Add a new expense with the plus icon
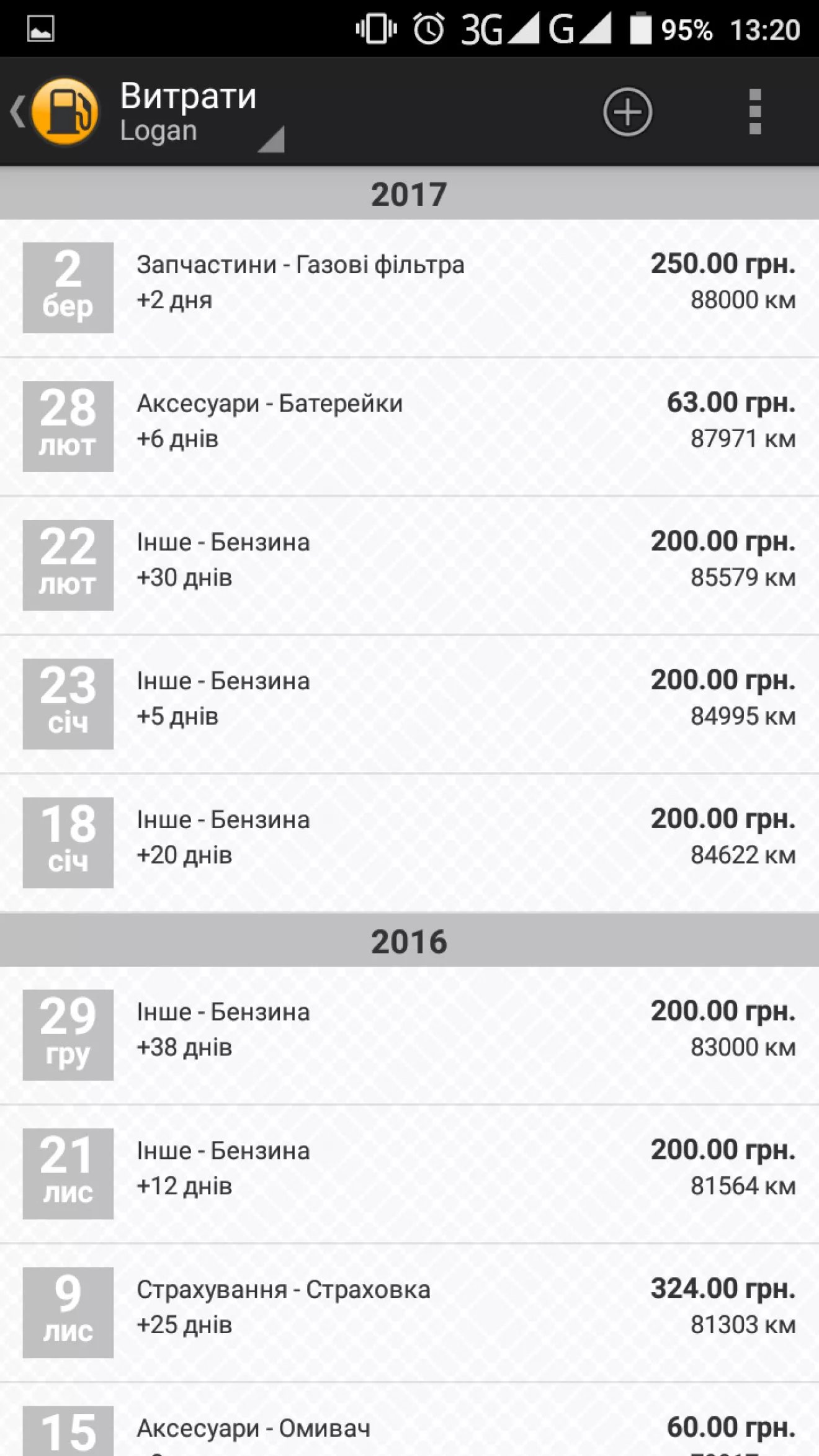The image size is (819, 1456). pyautogui.click(x=627, y=112)
